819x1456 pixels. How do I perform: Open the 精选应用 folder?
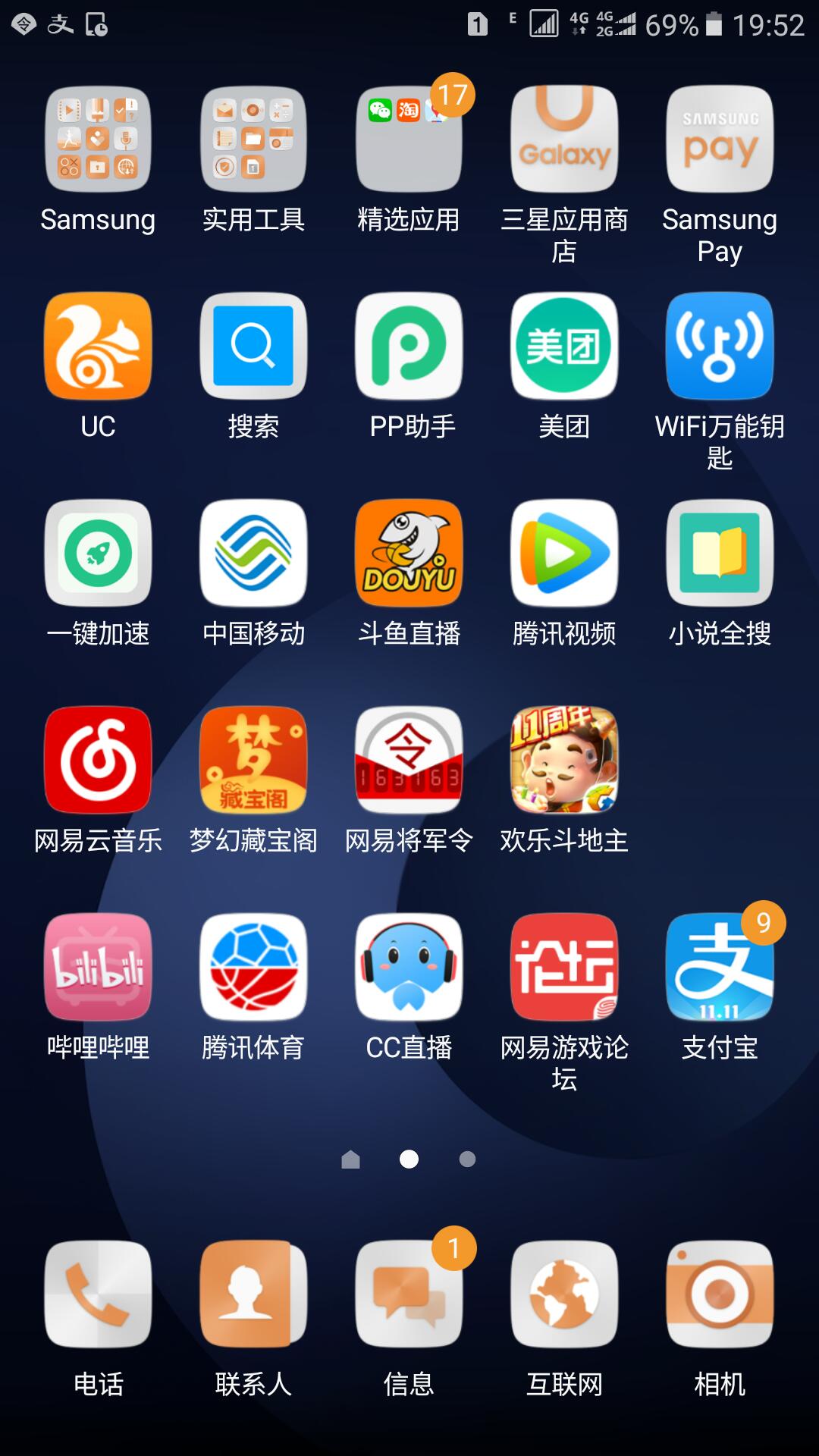pyautogui.click(x=409, y=139)
